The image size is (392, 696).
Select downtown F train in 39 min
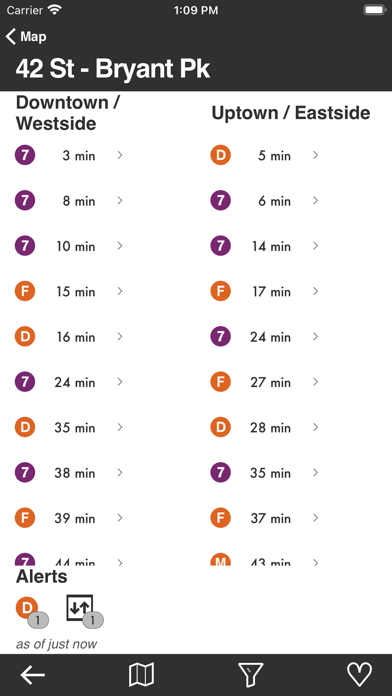tap(69, 518)
